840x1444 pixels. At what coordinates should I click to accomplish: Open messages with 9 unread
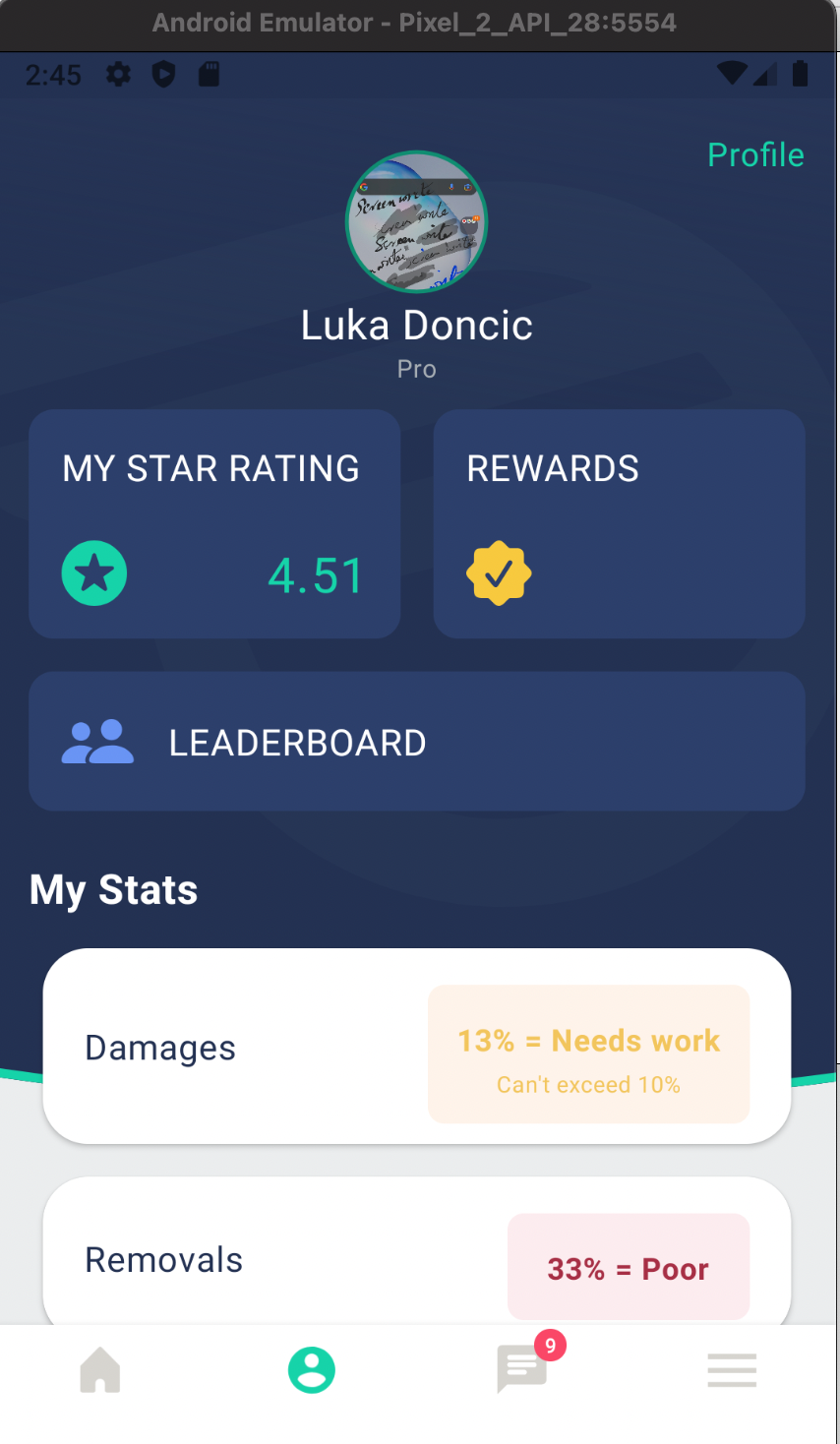pos(523,1368)
